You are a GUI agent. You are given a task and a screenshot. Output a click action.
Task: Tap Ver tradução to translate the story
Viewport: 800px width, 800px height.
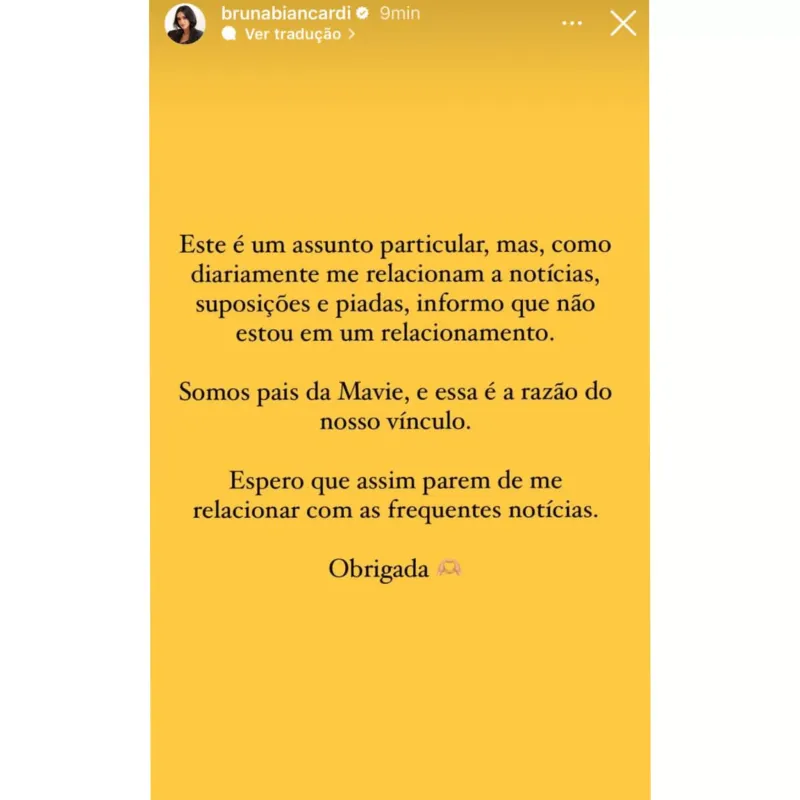click(x=292, y=34)
